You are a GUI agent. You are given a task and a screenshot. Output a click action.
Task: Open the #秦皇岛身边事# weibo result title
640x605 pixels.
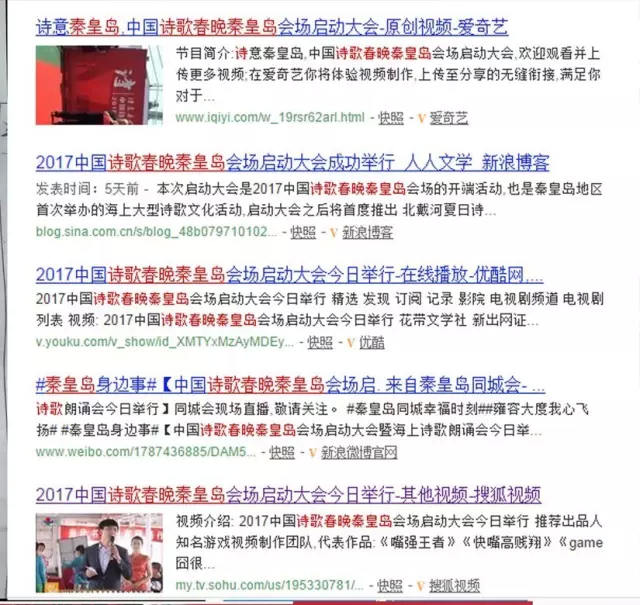(x=290, y=385)
